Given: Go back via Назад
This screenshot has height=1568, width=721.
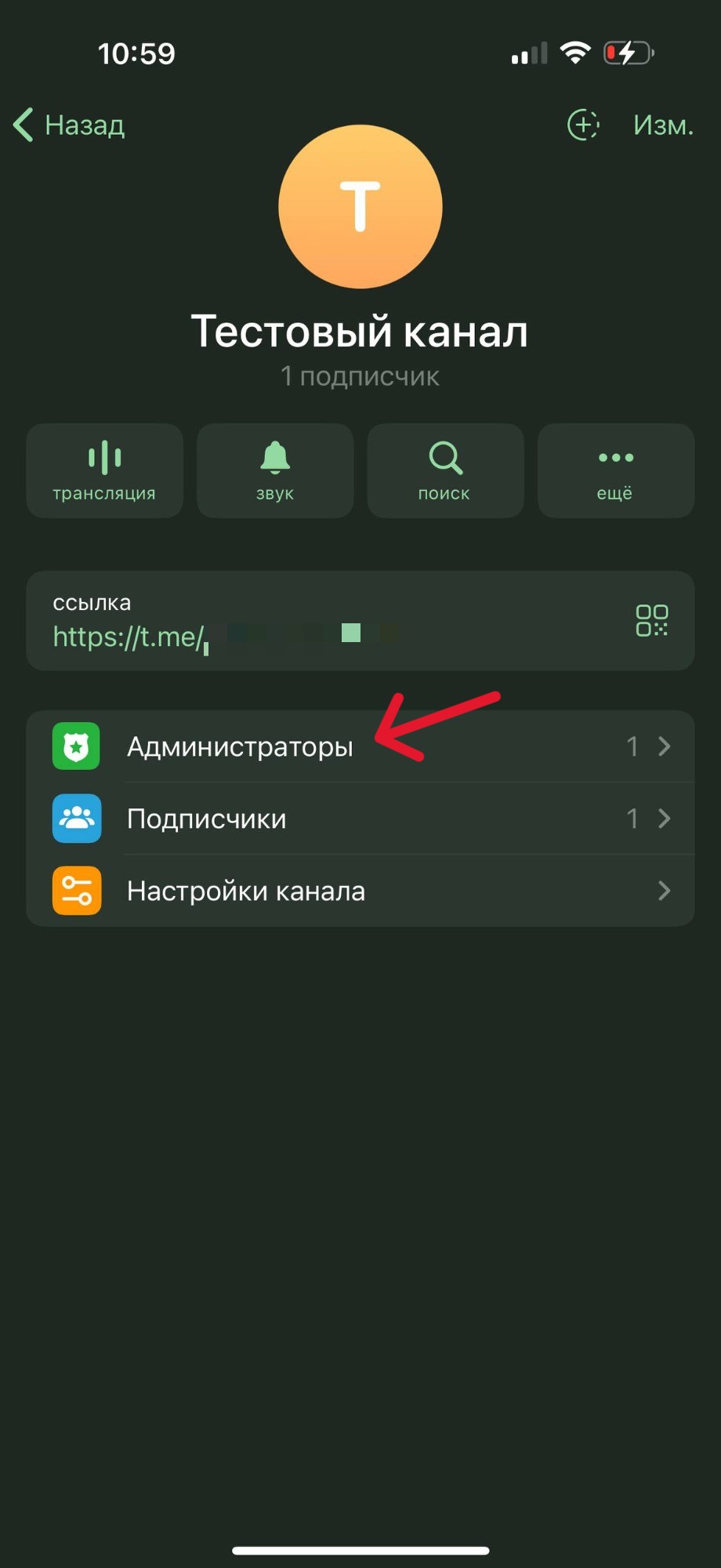Looking at the screenshot, I should [71, 125].
